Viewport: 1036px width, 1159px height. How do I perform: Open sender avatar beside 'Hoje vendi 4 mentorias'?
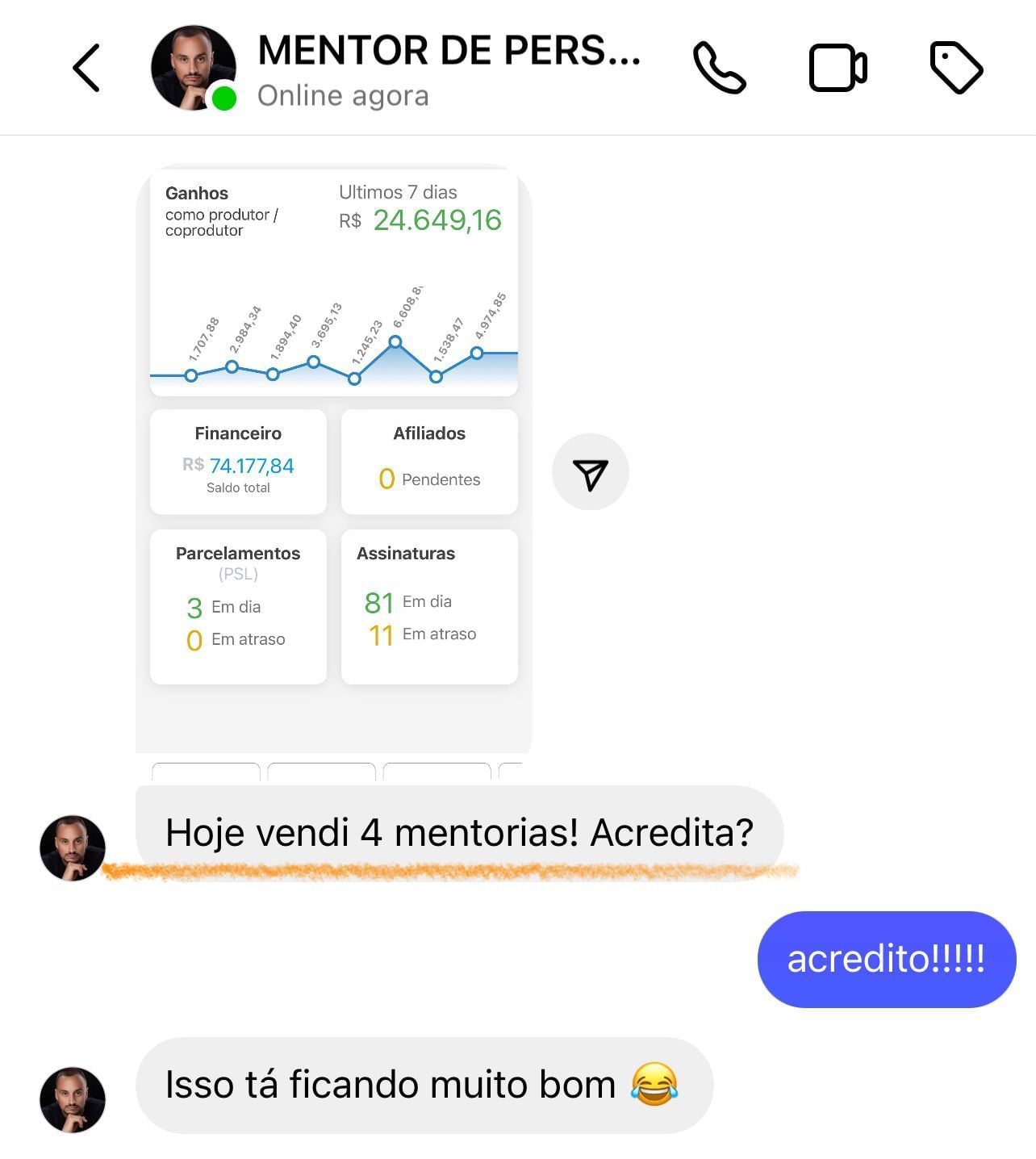[73, 848]
